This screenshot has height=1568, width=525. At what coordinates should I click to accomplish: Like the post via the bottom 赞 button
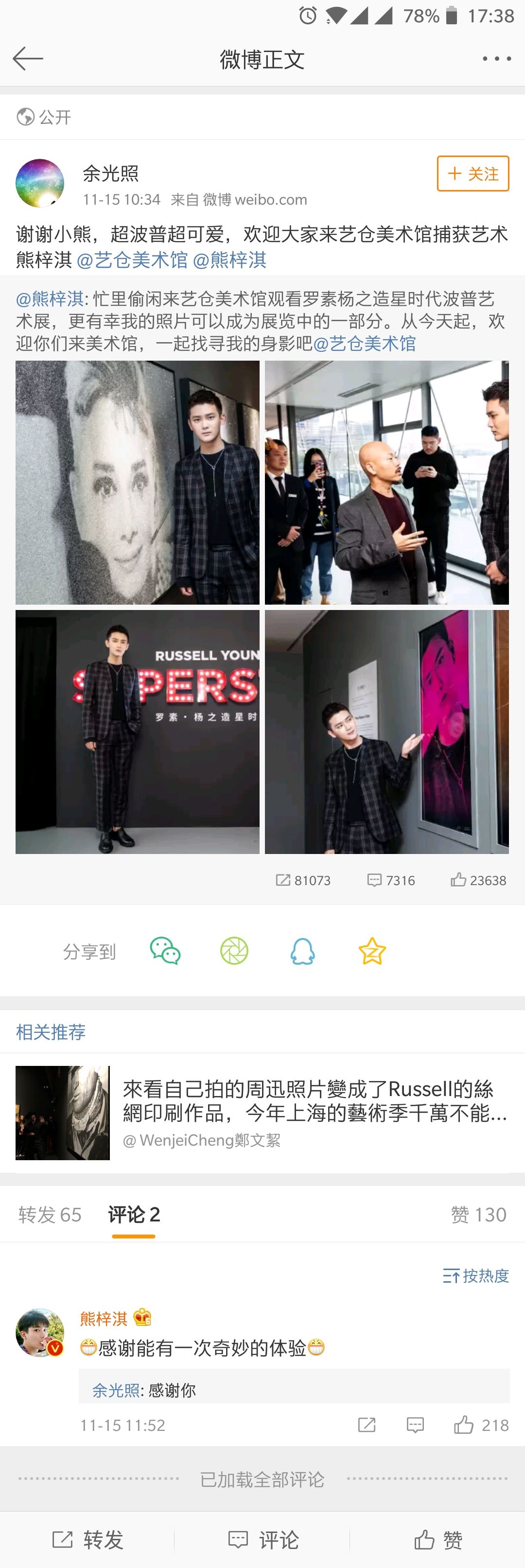coord(437,1539)
